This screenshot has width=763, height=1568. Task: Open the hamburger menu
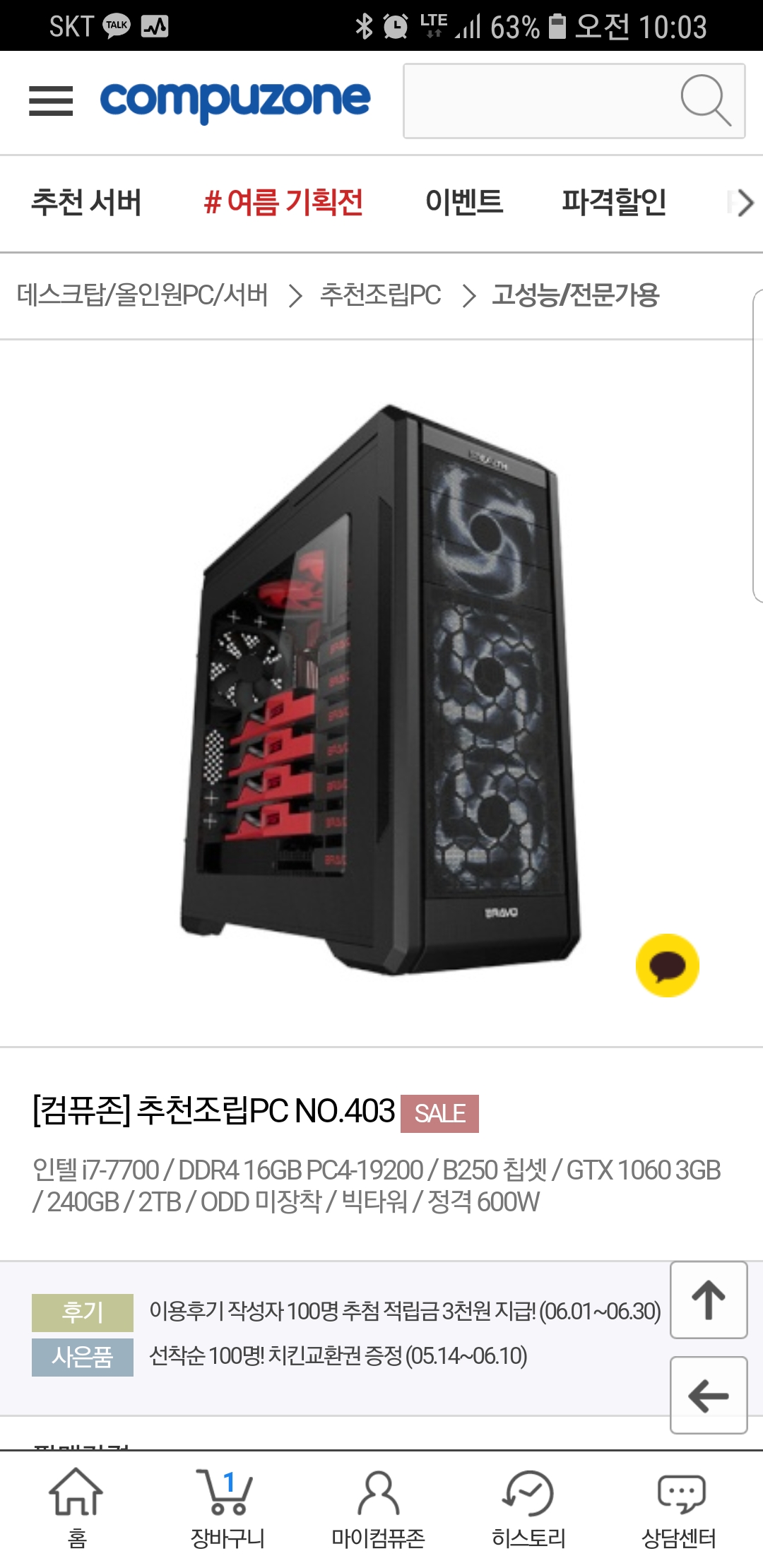click(51, 101)
